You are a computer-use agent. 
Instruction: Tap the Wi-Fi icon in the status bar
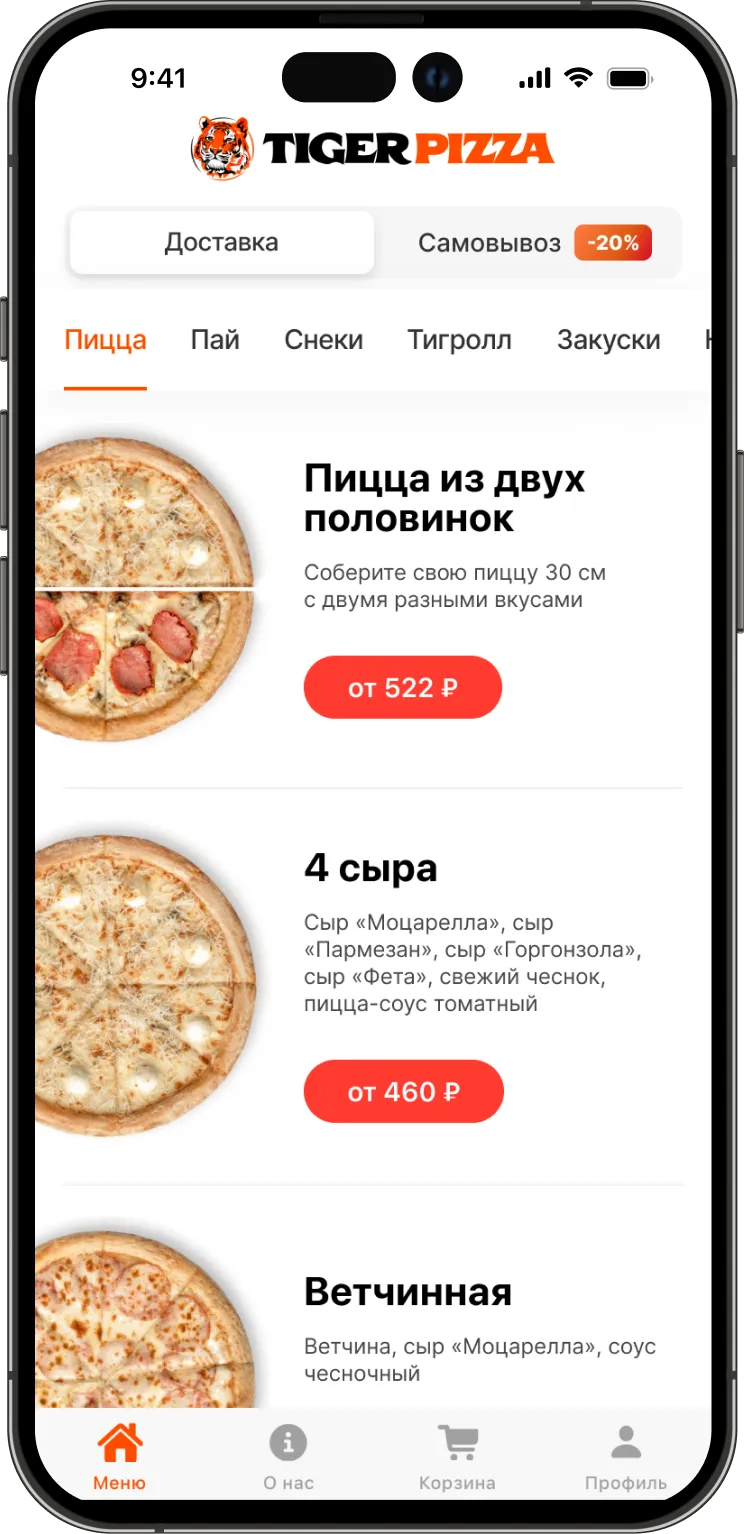(x=580, y=76)
